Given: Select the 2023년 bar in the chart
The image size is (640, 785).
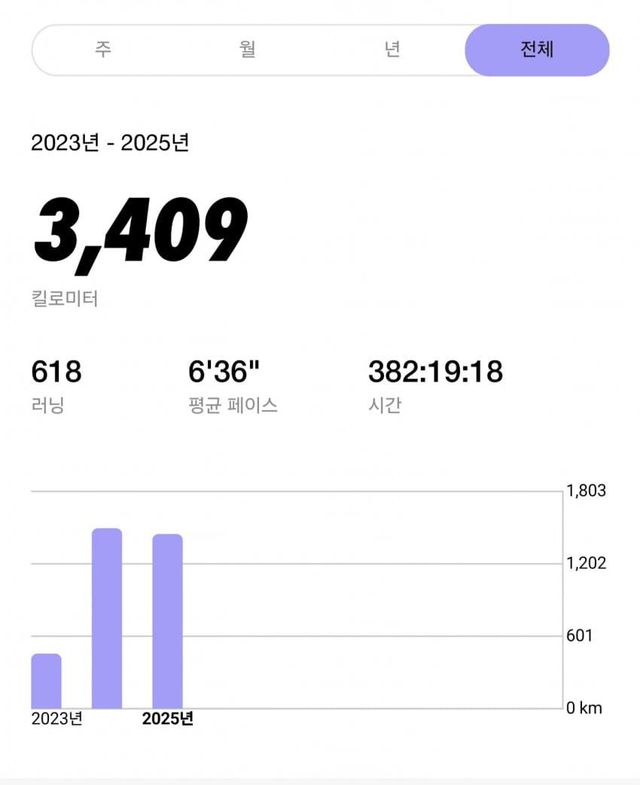Looking at the screenshot, I should (47, 681).
